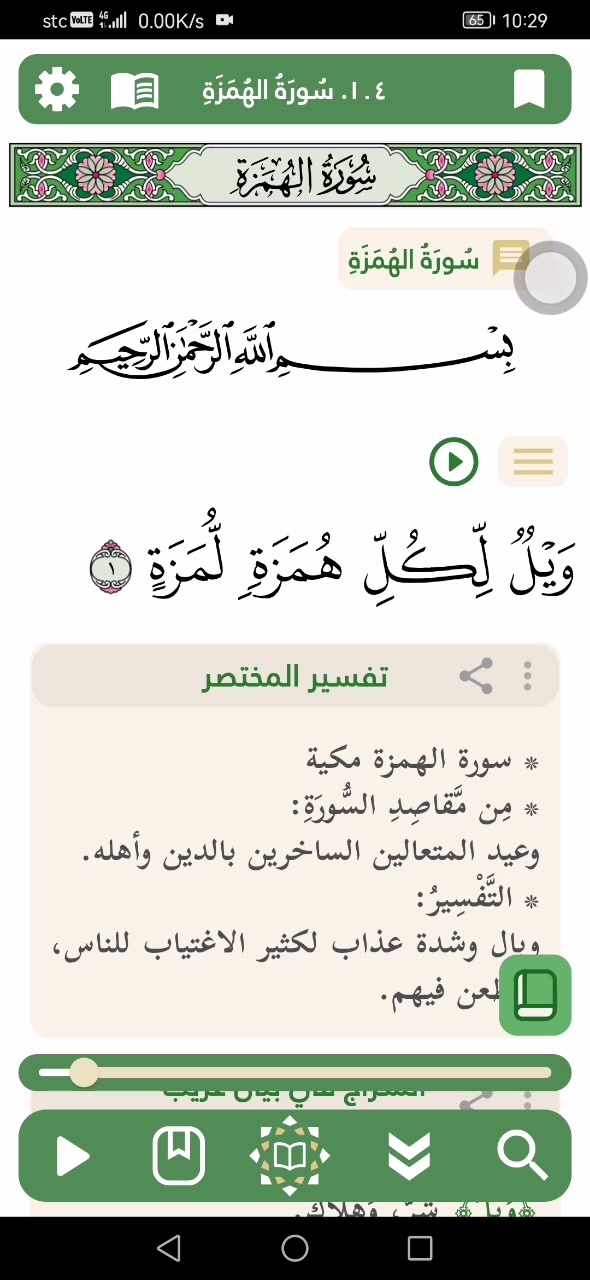This screenshot has width=590, height=1280.
Task: Open the verse options menu beside play
Action: coord(533,462)
